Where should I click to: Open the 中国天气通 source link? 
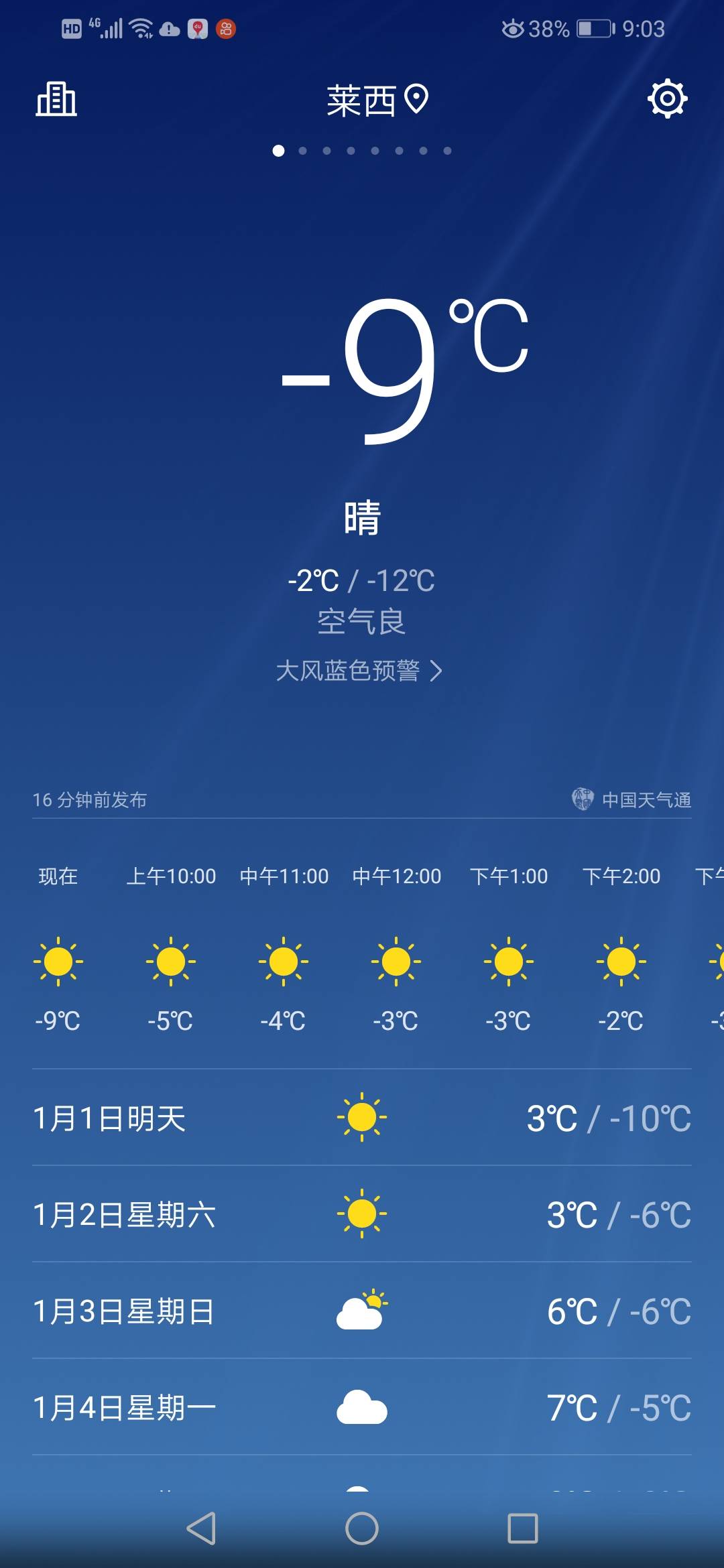coord(631,799)
